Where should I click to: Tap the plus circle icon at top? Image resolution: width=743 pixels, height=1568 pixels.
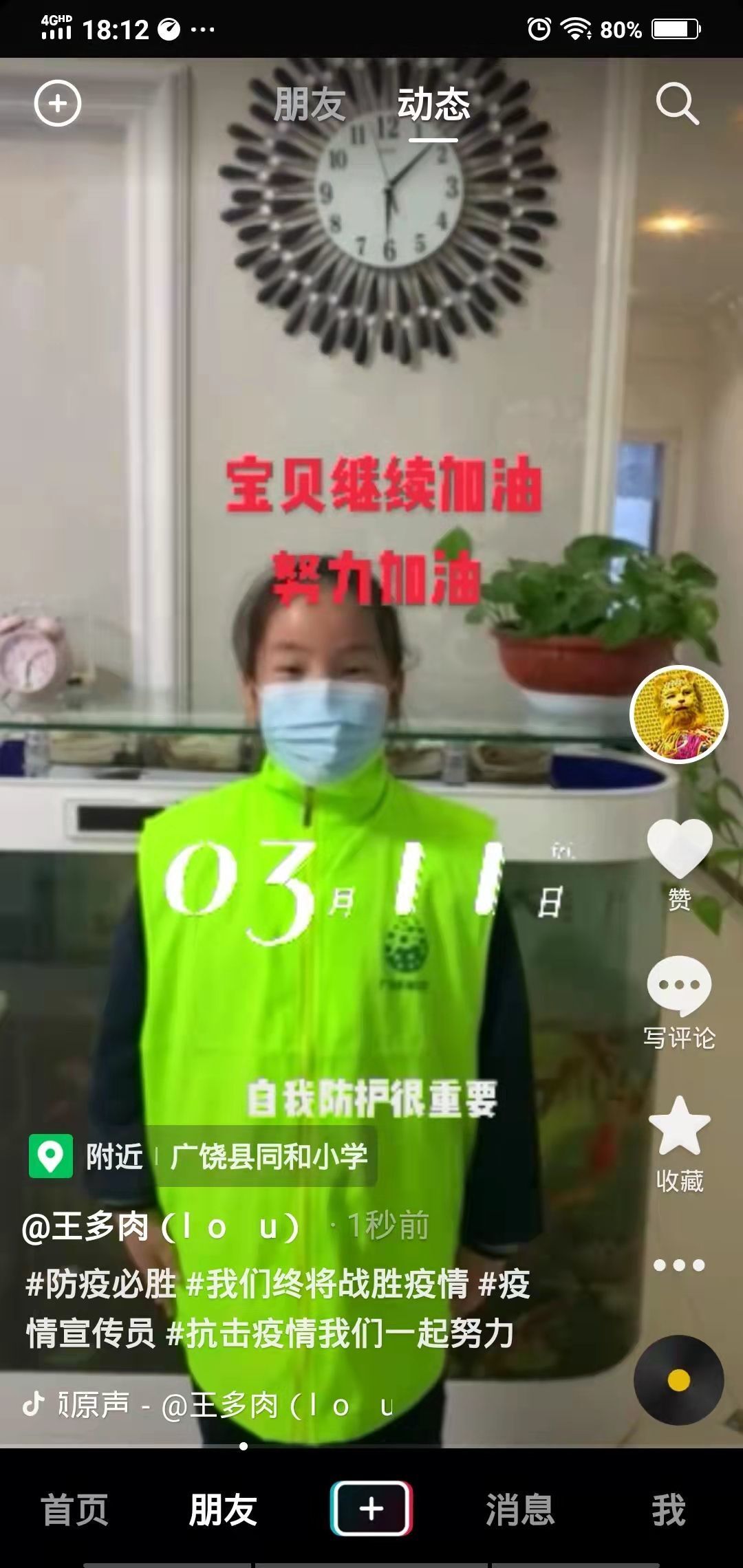point(58,104)
